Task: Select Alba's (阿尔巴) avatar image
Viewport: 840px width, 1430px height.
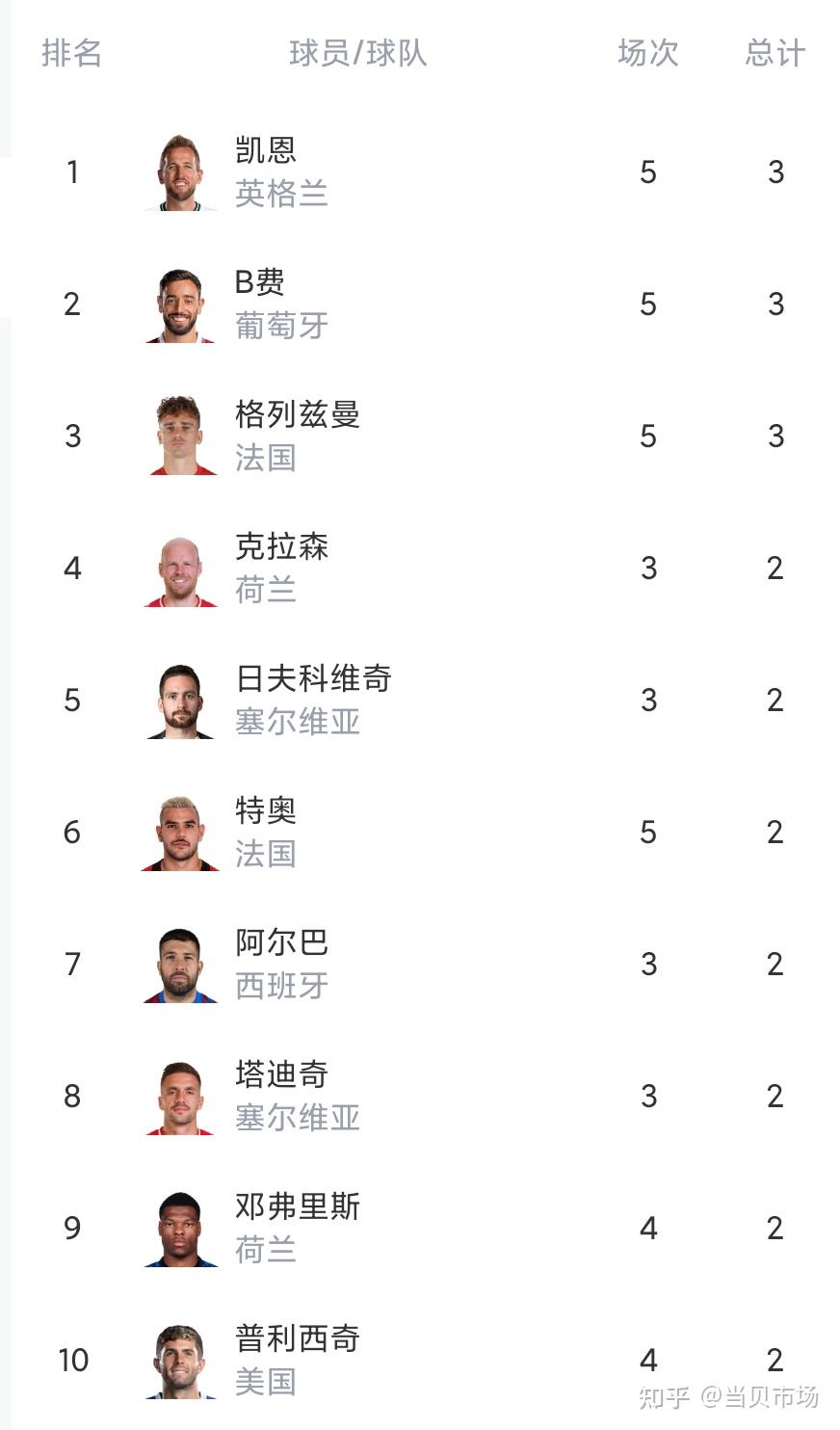Action: (178, 964)
